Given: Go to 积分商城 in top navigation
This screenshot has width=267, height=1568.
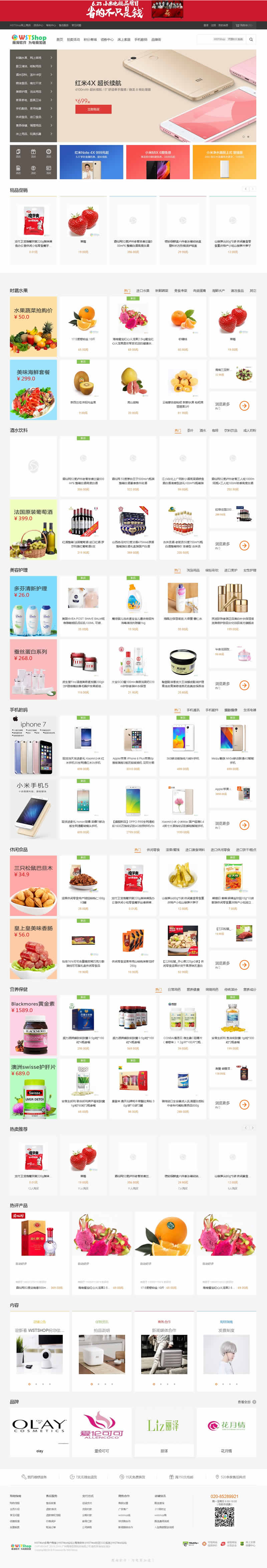Looking at the screenshot, I should coord(90,39).
